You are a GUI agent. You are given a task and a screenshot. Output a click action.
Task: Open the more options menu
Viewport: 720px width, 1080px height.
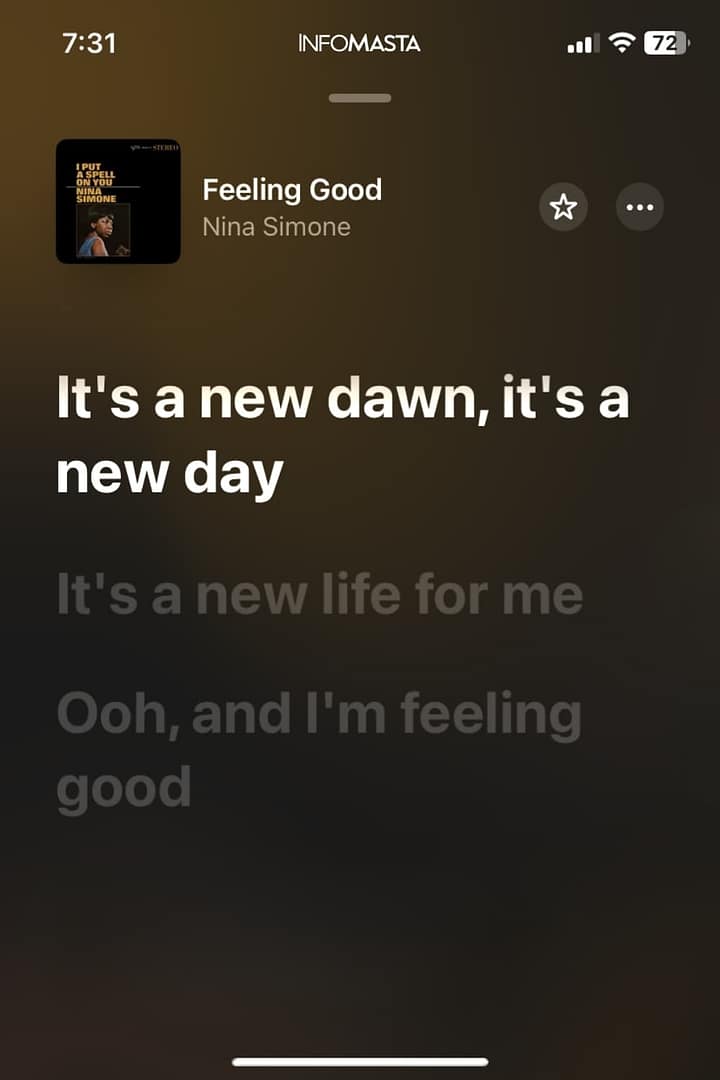pyautogui.click(x=639, y=207)
